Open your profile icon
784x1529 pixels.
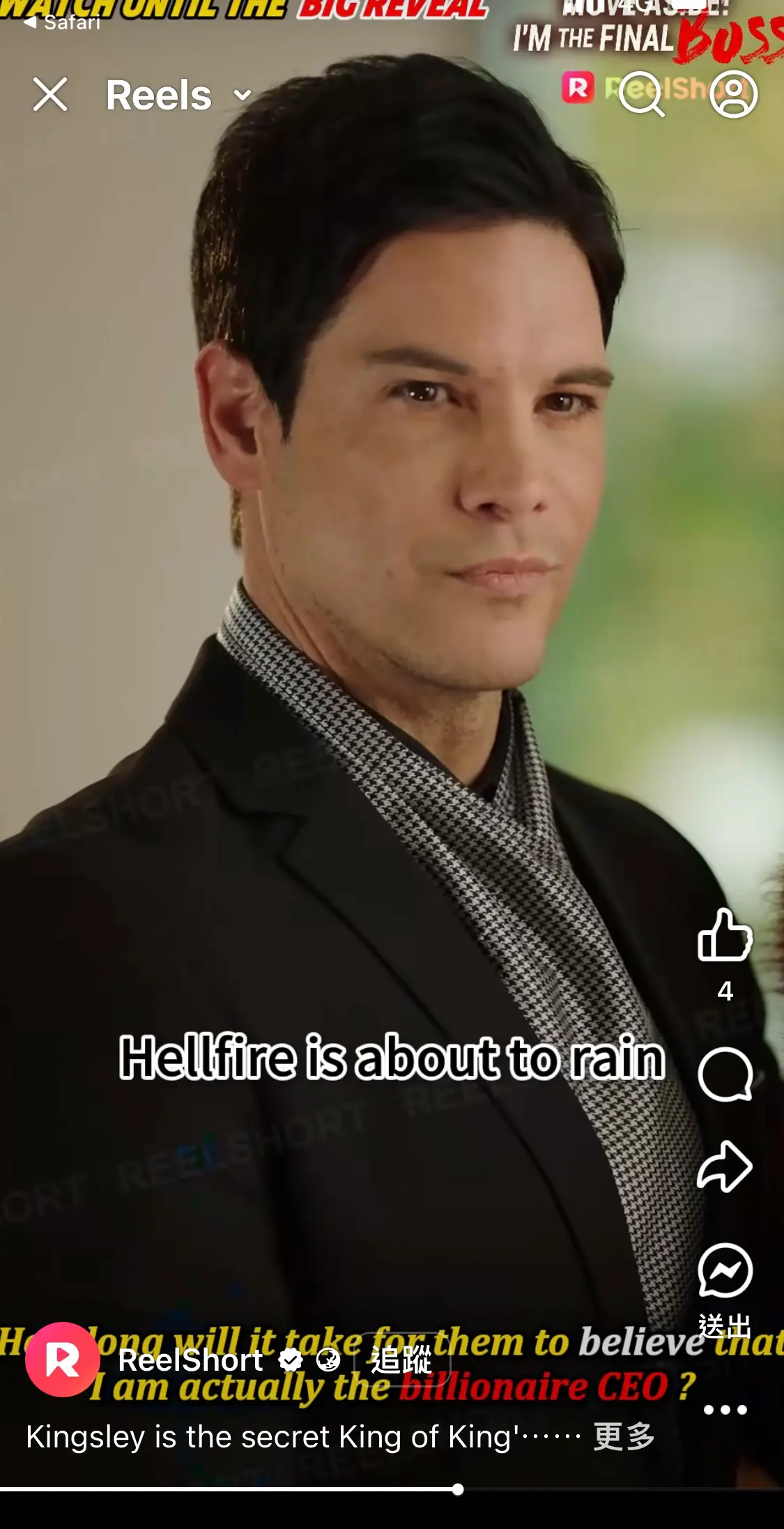733,94
